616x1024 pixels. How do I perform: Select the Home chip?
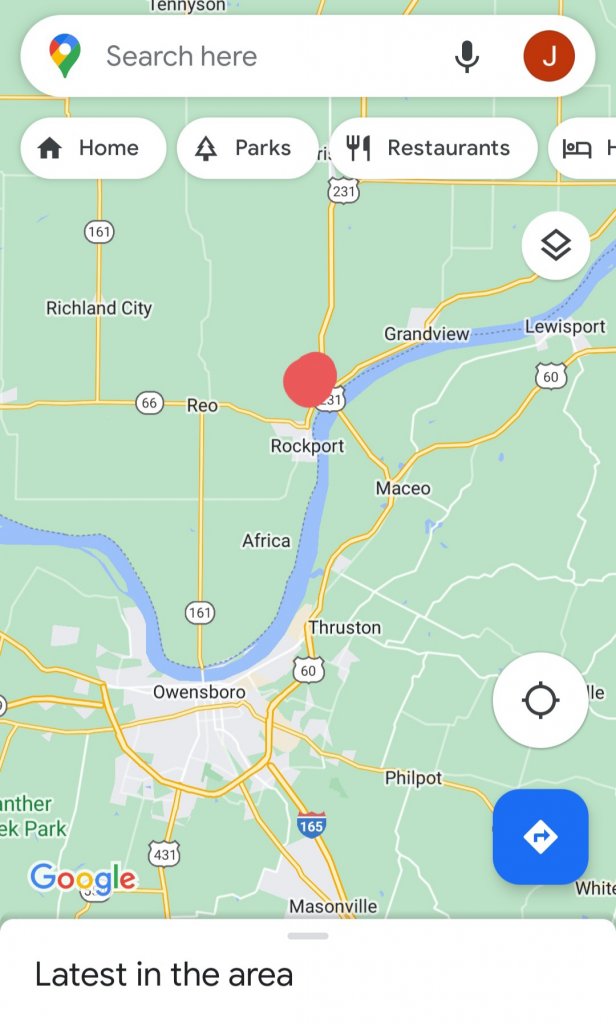92,148
